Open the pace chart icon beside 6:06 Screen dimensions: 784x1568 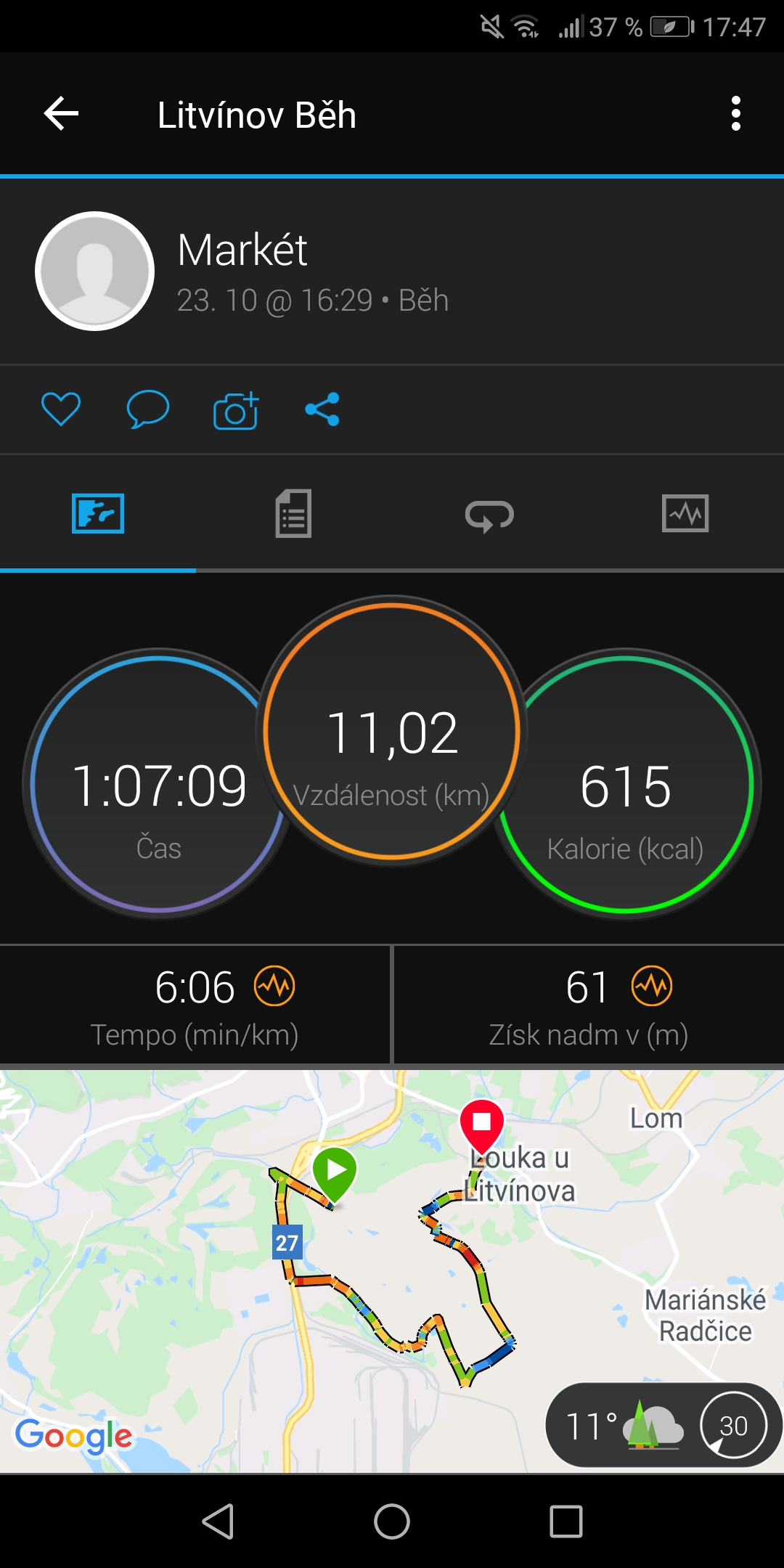click(x=274, y=987)
